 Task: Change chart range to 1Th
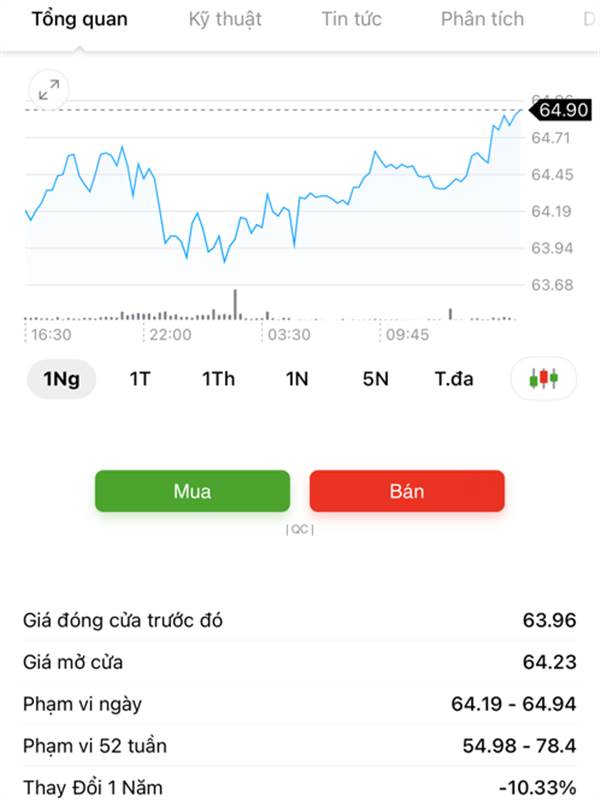[218, 379]
